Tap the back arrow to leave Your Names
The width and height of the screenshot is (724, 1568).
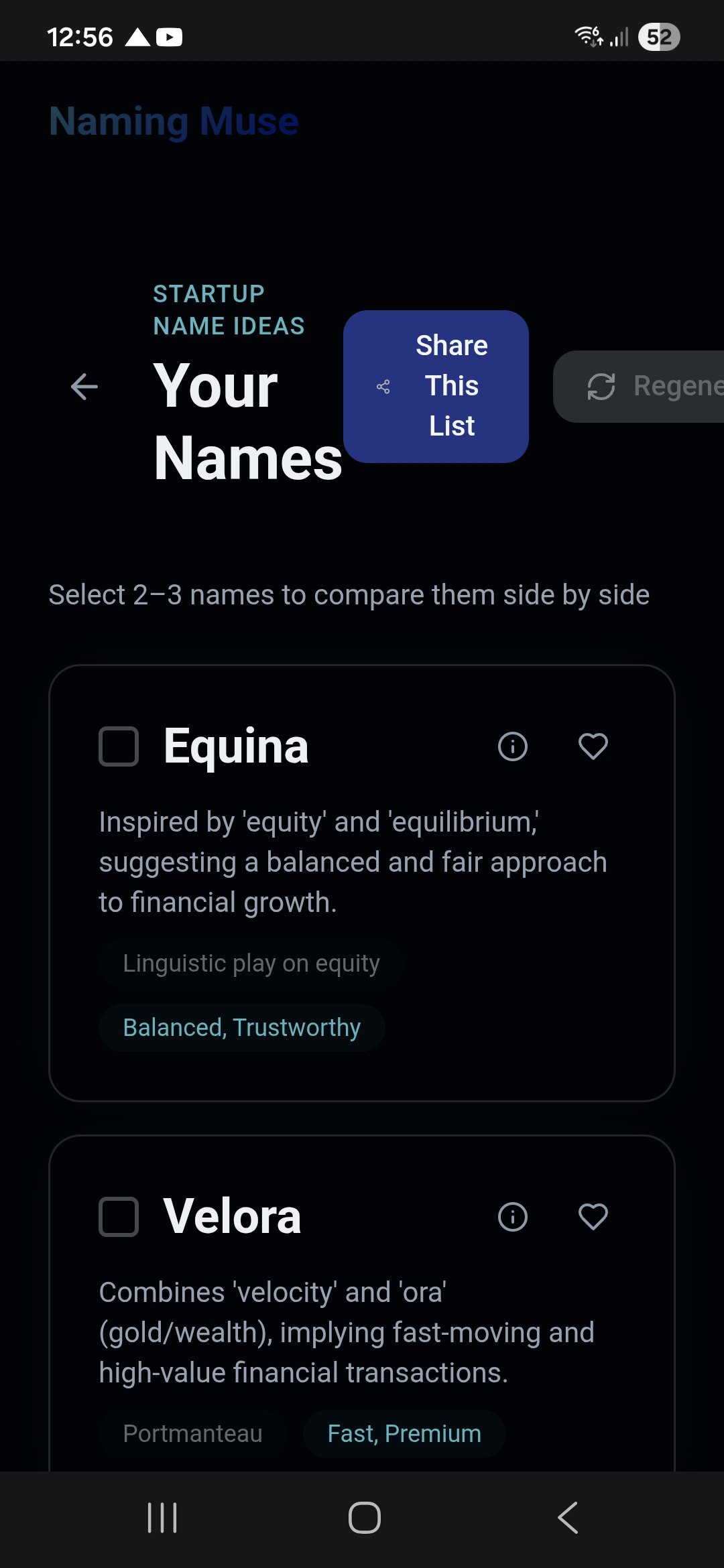click(x=83, y=387)
